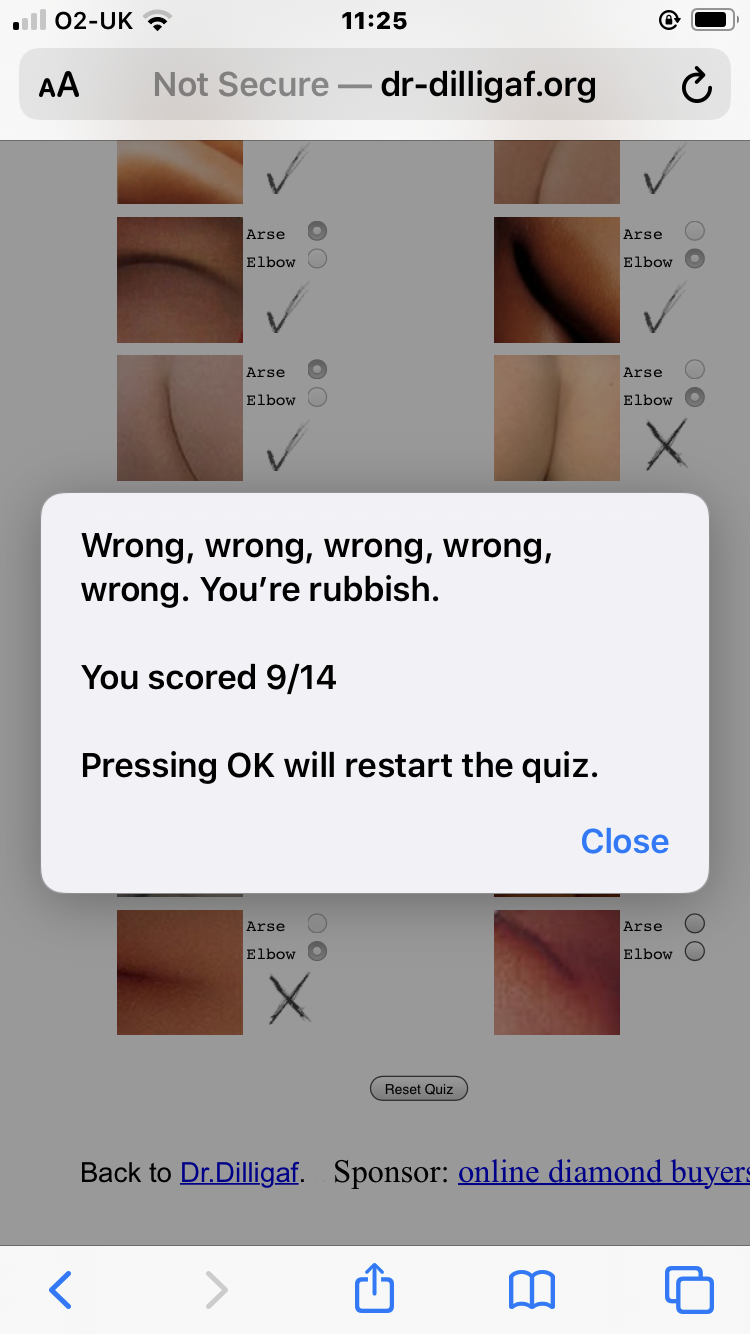Open the AA reader and text options
This screenshot has width=750, height=1334.
pyautogui.click(x=59, y=86)
